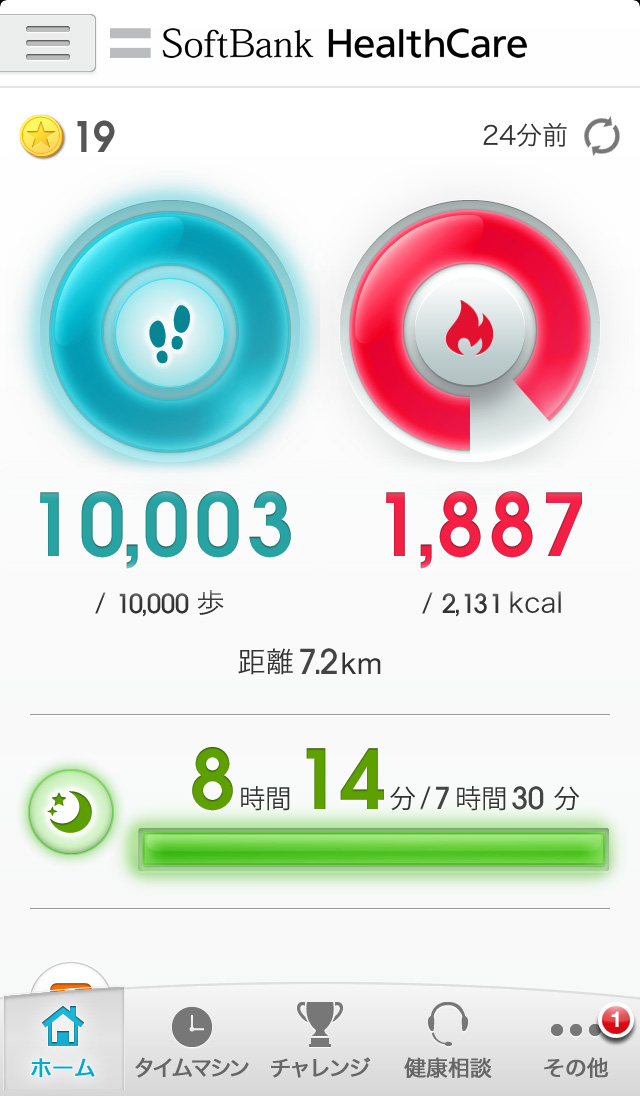View sleep details via moon icon
Image resolution: width=640 pixels, height=1096 pixels.
(x=71, y=811)
